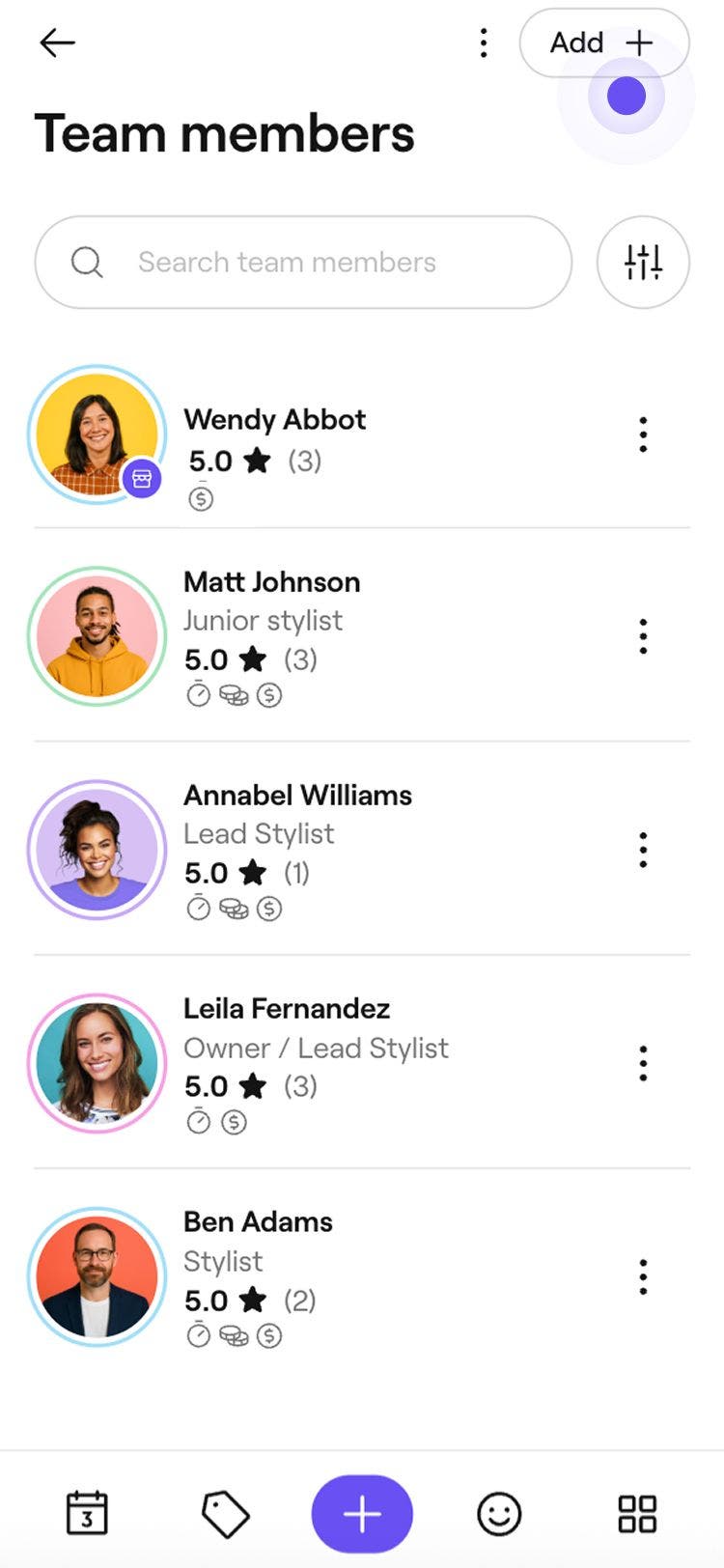Screen dimensions: 724x1568
Task: Open Ben Adams' team profile
Action: coord(258,1222)
